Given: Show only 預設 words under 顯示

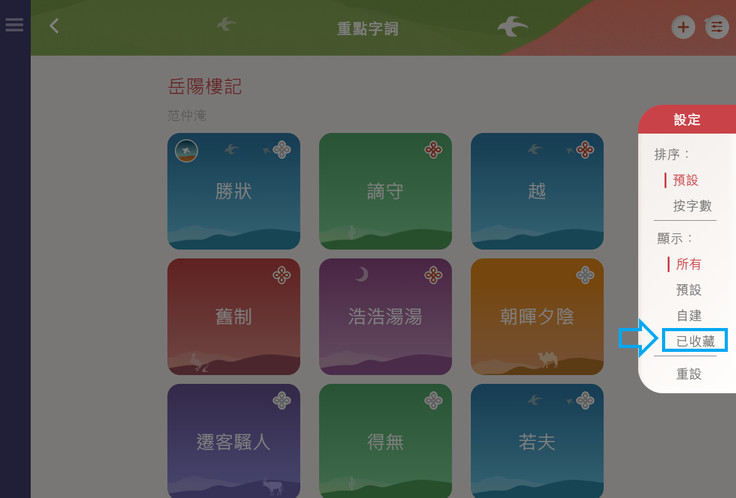Looking at the screenshot, I should [689, 290].
